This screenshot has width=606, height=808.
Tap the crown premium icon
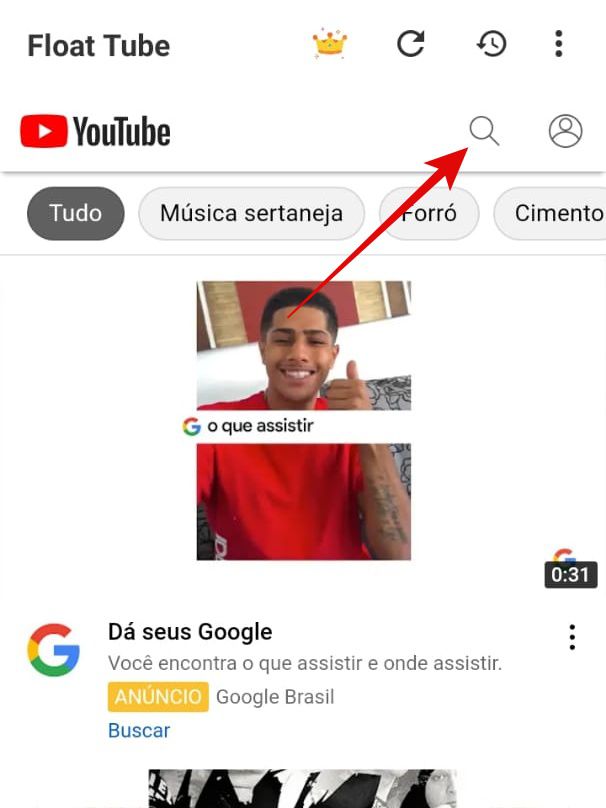pyautogui.click(x=329, y=44)
